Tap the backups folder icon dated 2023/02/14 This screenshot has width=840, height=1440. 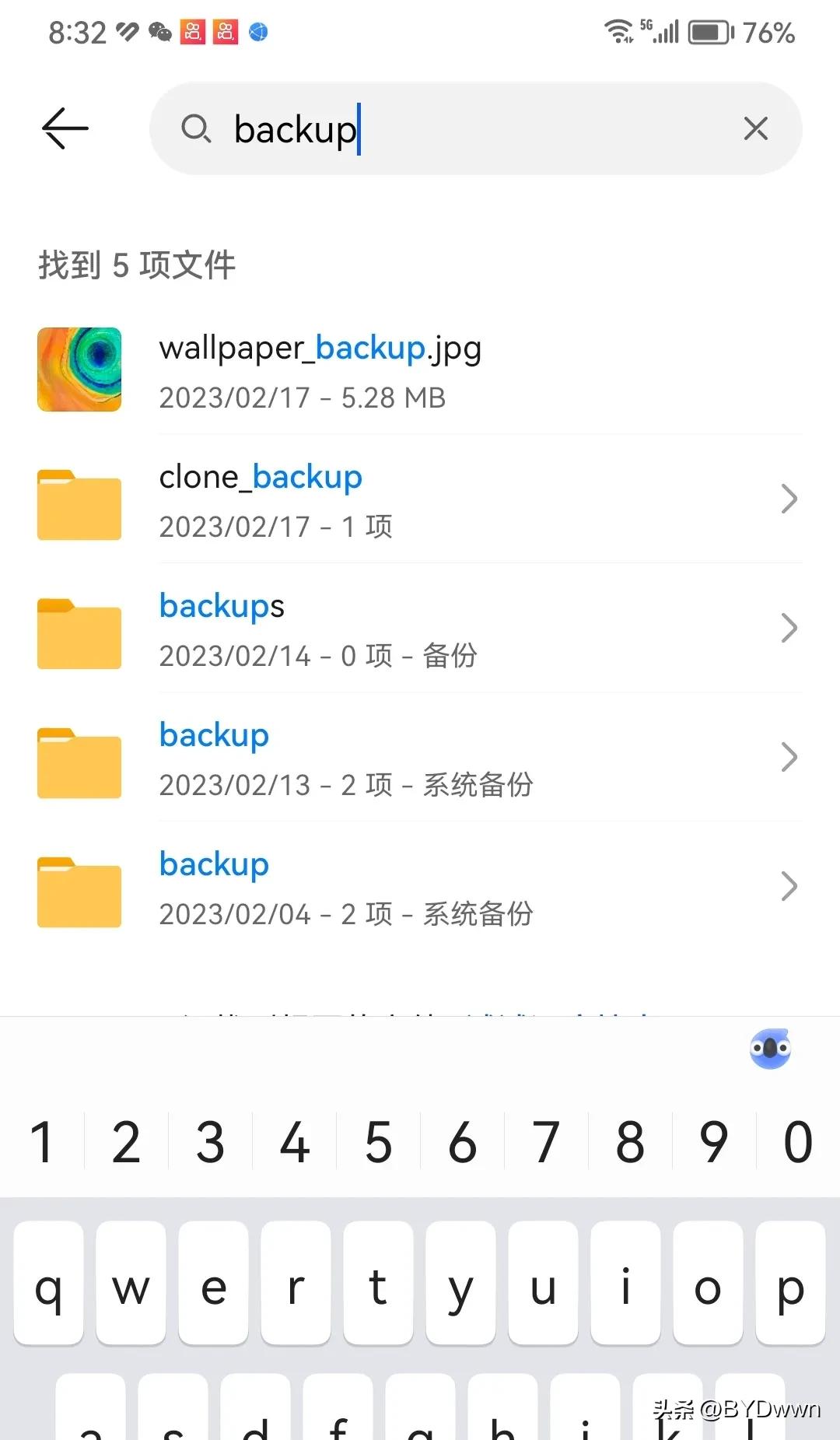(x=79, y=633)
